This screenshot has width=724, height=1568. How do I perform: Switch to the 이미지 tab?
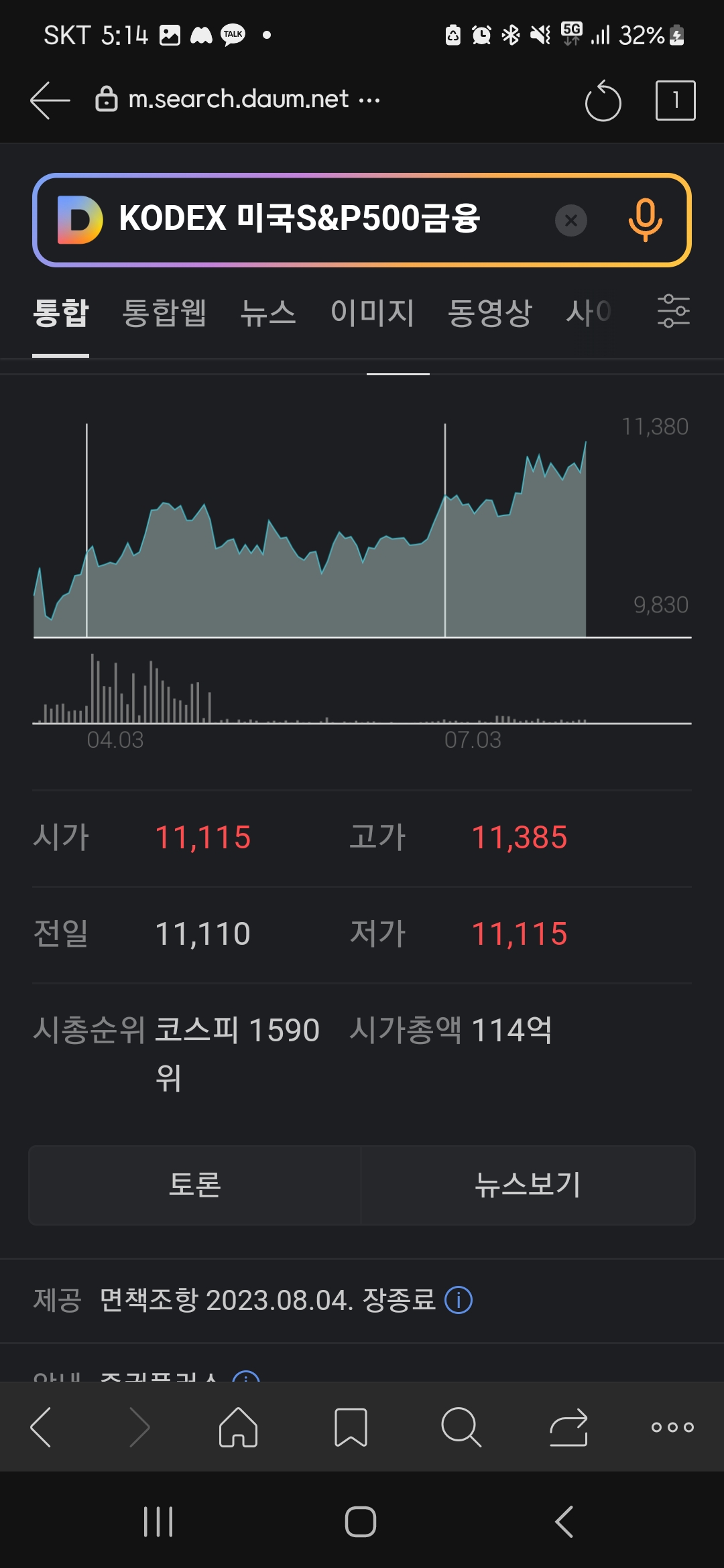[372, 313]
